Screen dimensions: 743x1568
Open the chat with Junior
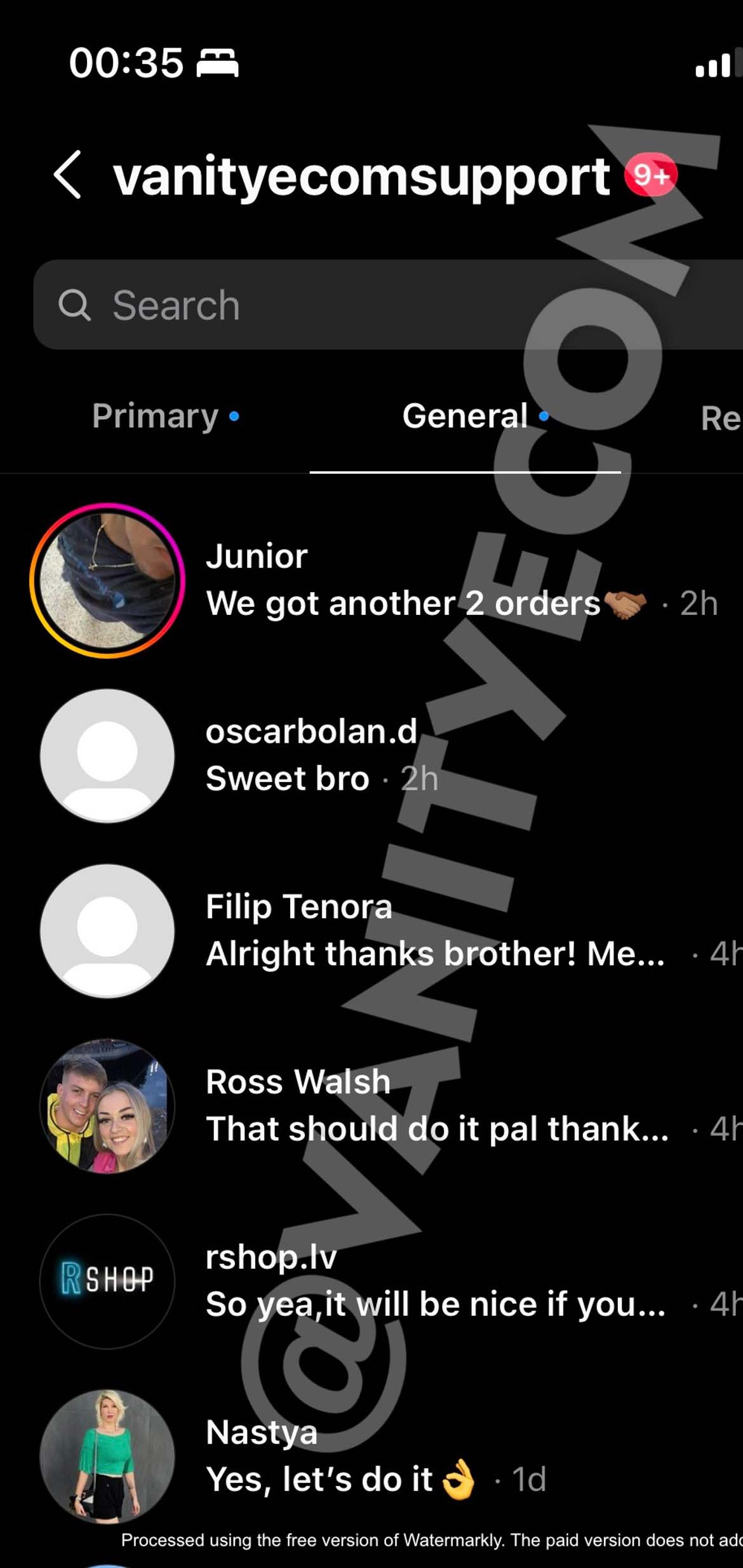pyautogui.click(x=445, y=581)
